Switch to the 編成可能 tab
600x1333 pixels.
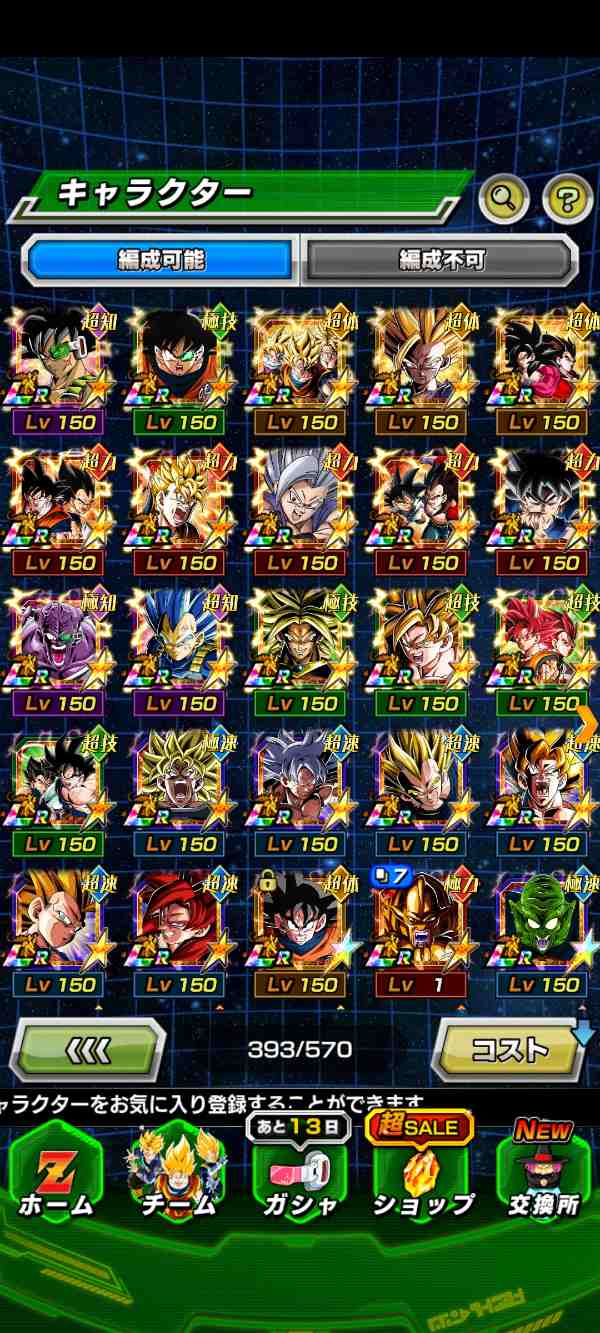162,260
